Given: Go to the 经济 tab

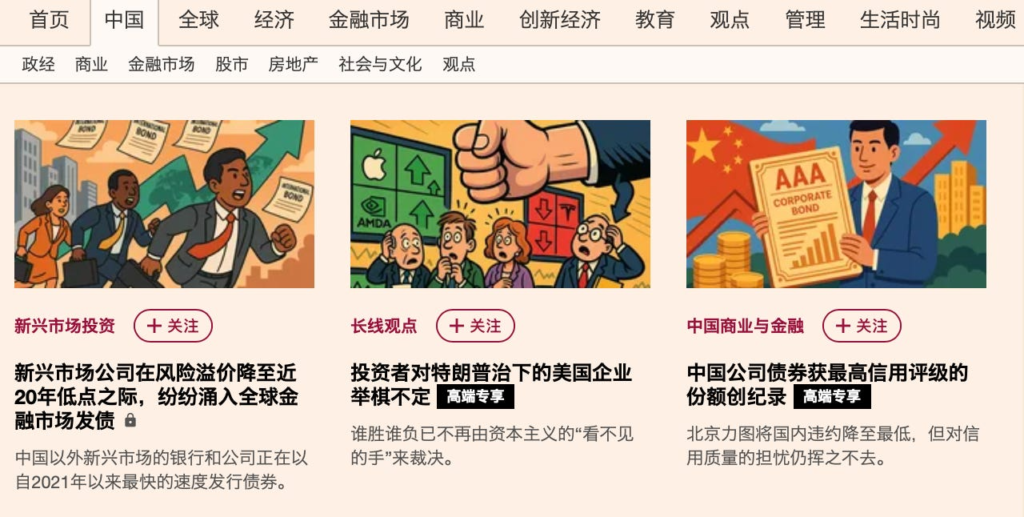Looking at the screenshot, I should (x=274, y=20).
